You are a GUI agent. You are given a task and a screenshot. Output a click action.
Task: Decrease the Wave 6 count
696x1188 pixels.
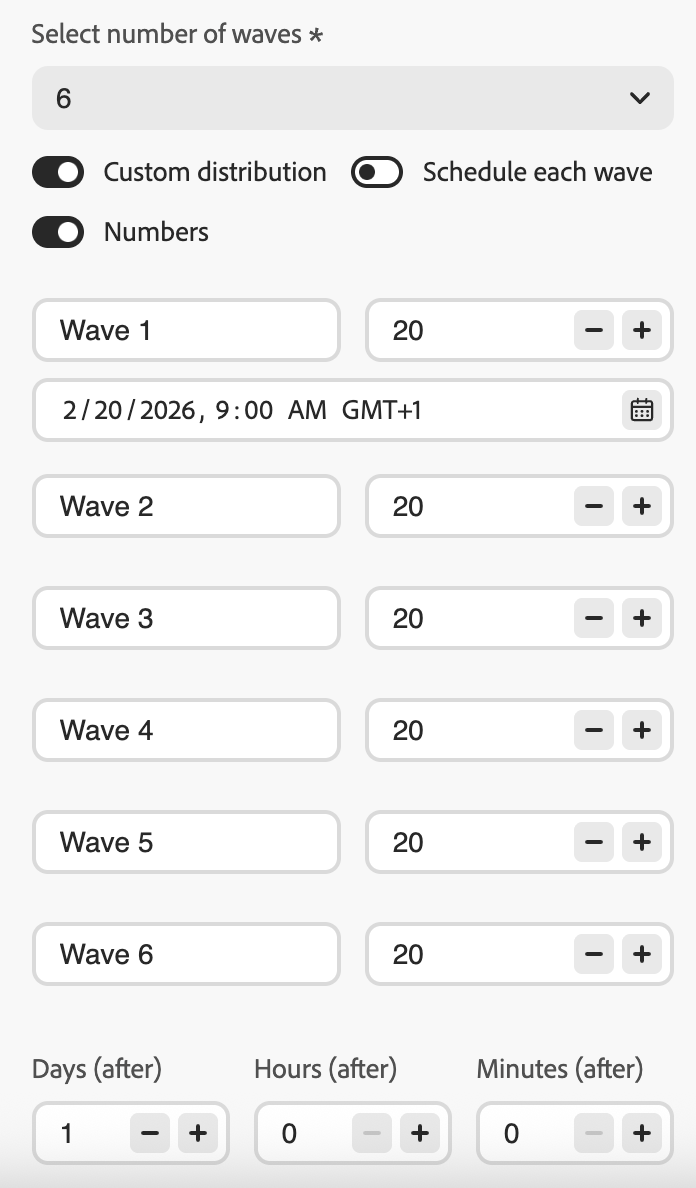click(594, 954)
